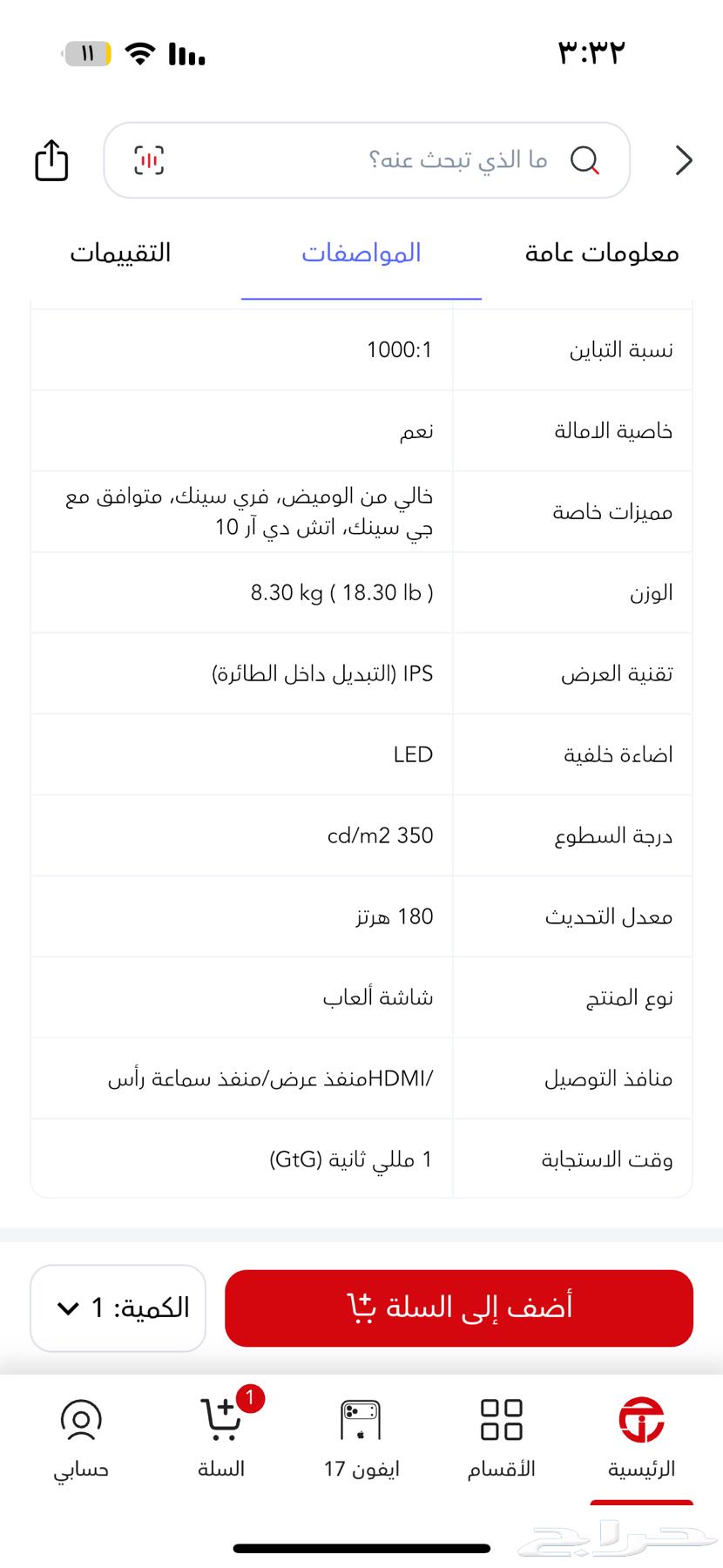
Task: Tap the battery level indicator
Action: [x=84, y=52]
